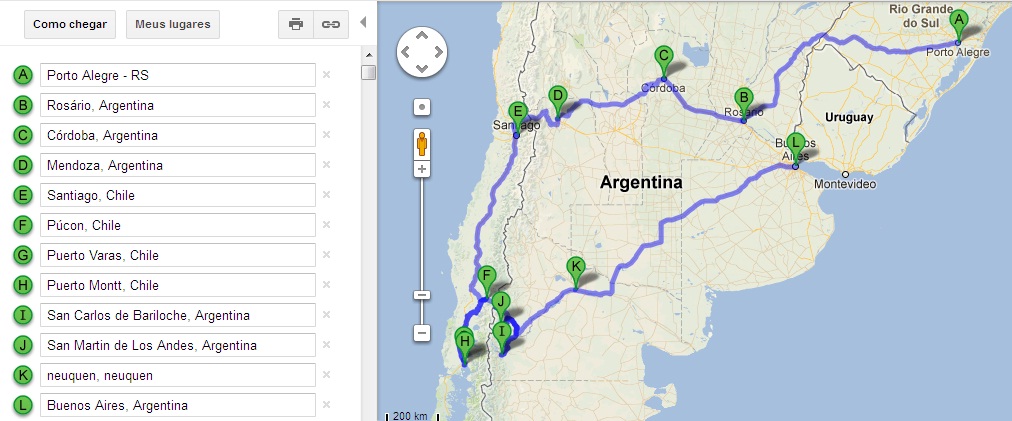
Task: Edit the Mendoza, Argentina destination field
Action: [177, 165]
